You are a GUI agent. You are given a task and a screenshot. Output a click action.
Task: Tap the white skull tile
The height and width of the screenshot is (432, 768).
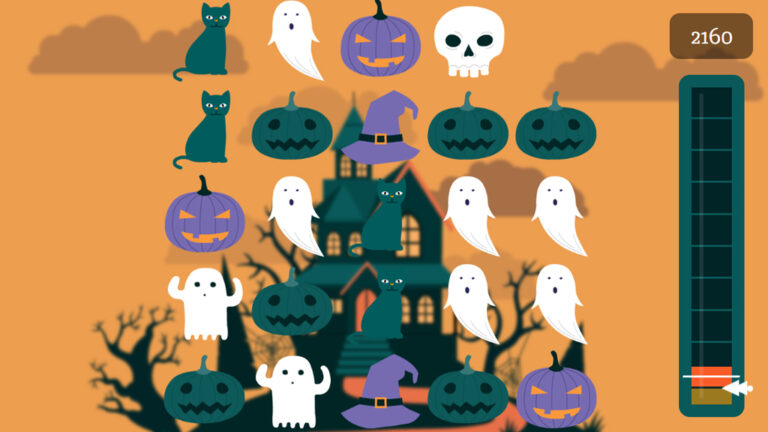point(469,42)
